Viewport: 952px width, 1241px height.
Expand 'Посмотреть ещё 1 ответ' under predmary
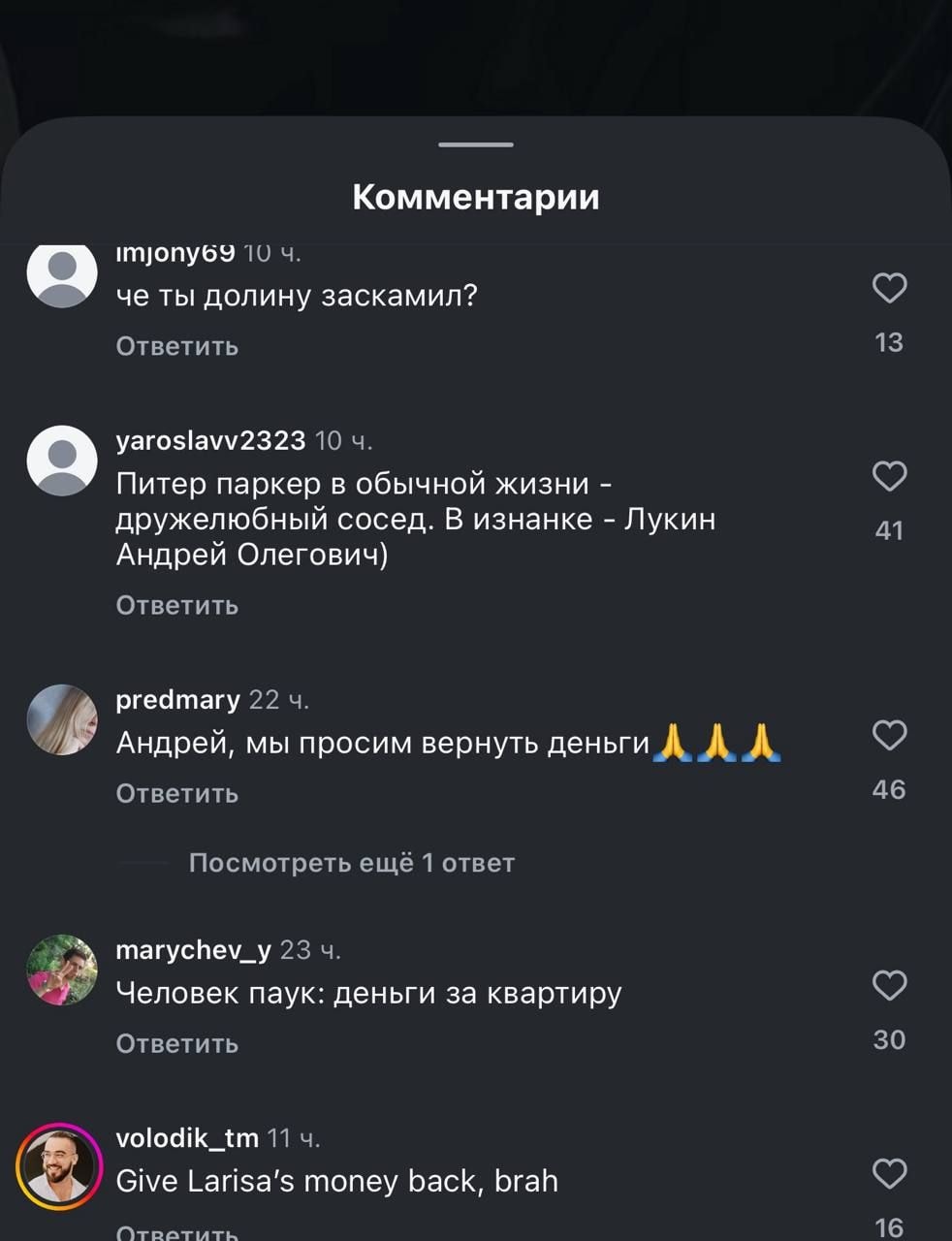[351, 863]
